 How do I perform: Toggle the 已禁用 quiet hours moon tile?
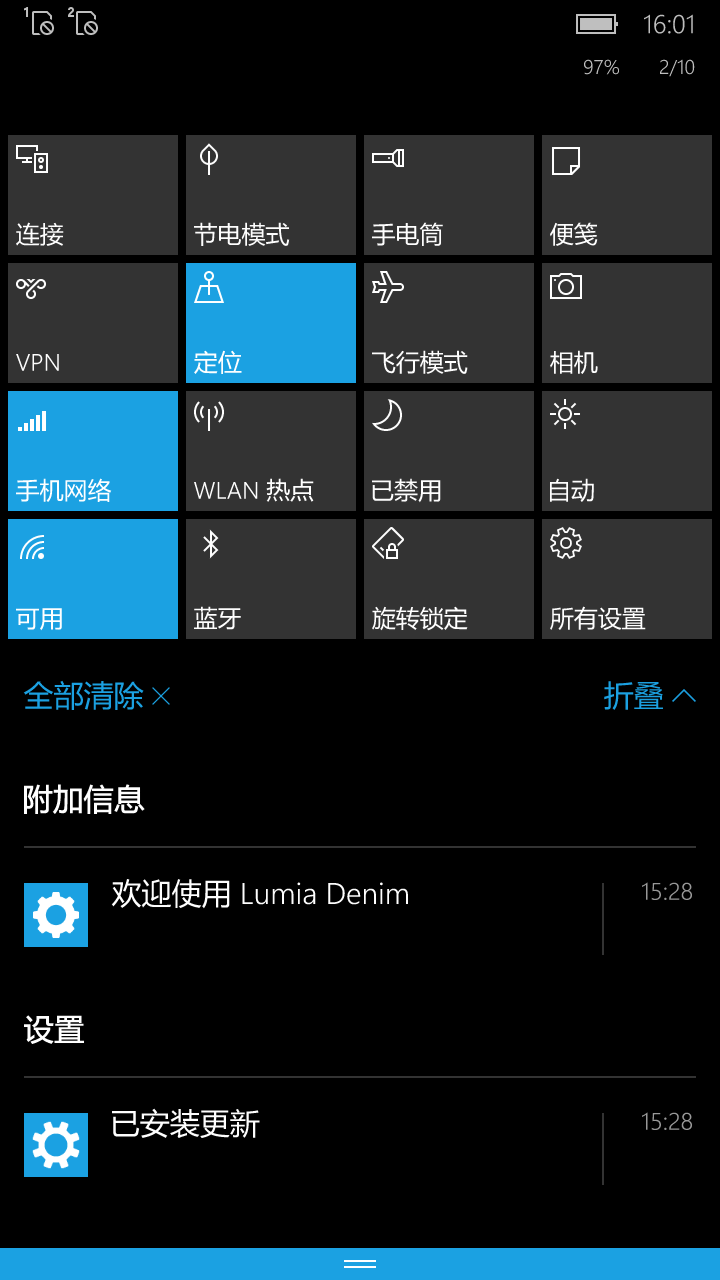(449, 451)
